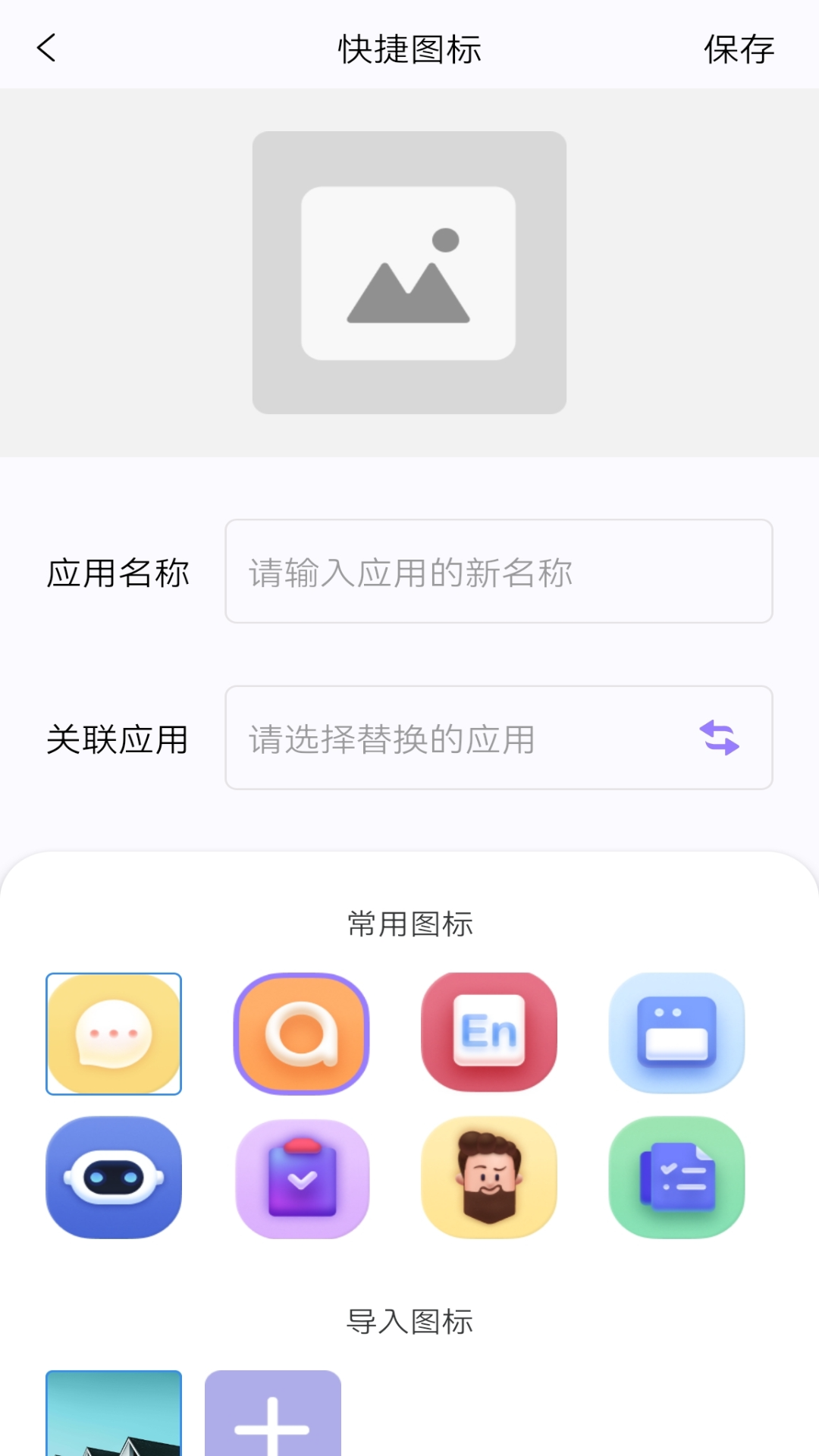
Task: Tap 保存 to save the shortcut icon
Action: (739, 49)
